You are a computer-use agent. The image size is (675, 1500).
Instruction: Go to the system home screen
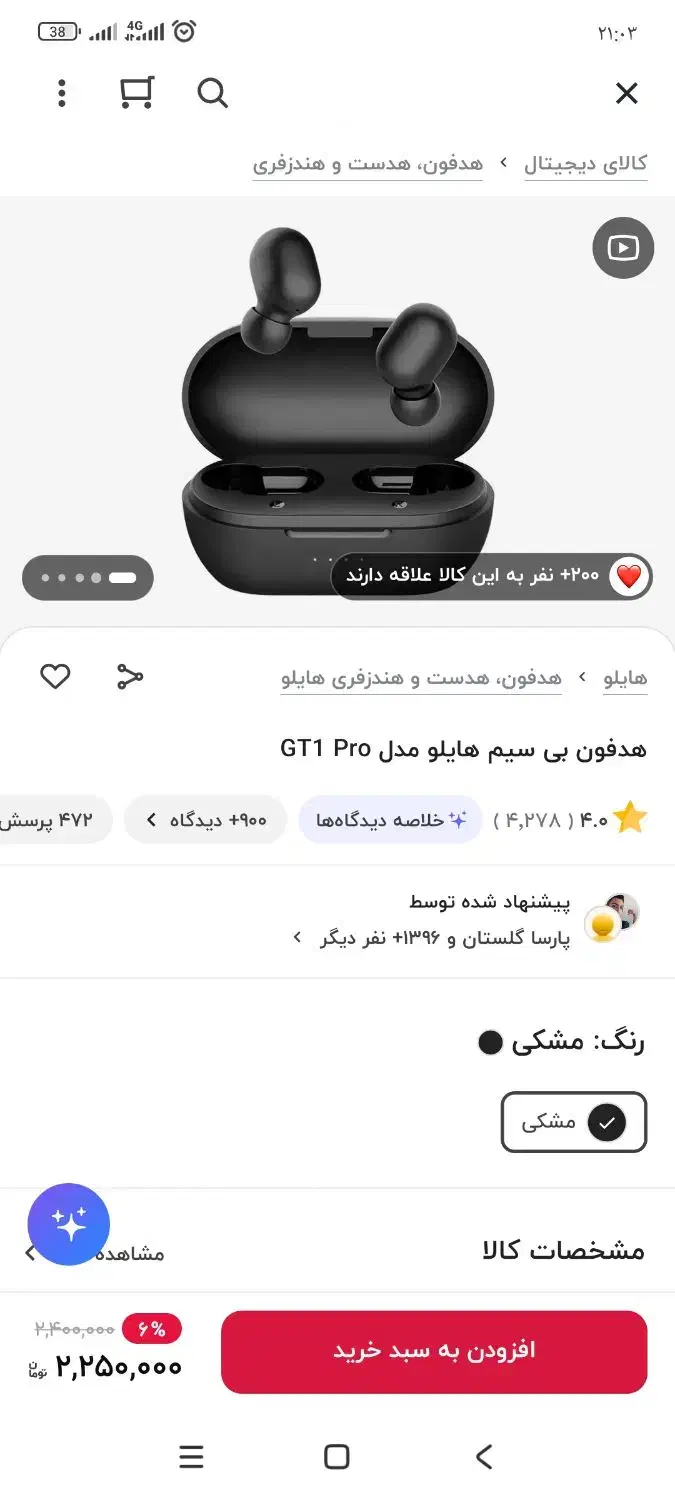(337, 1457)
